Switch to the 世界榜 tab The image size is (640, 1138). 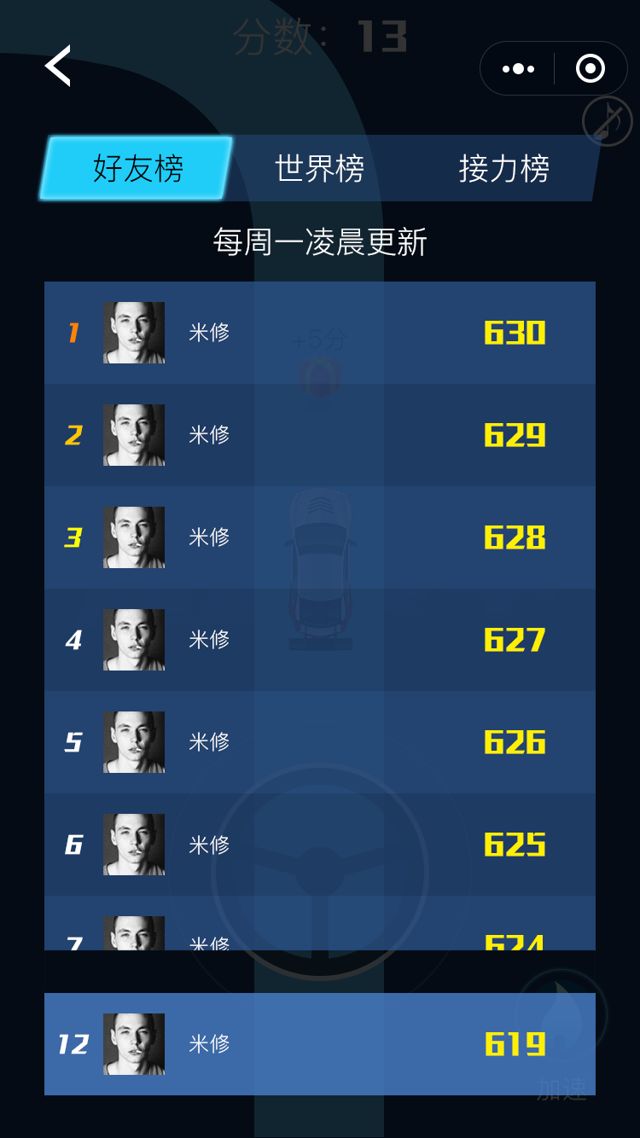(x=320, y=168)
